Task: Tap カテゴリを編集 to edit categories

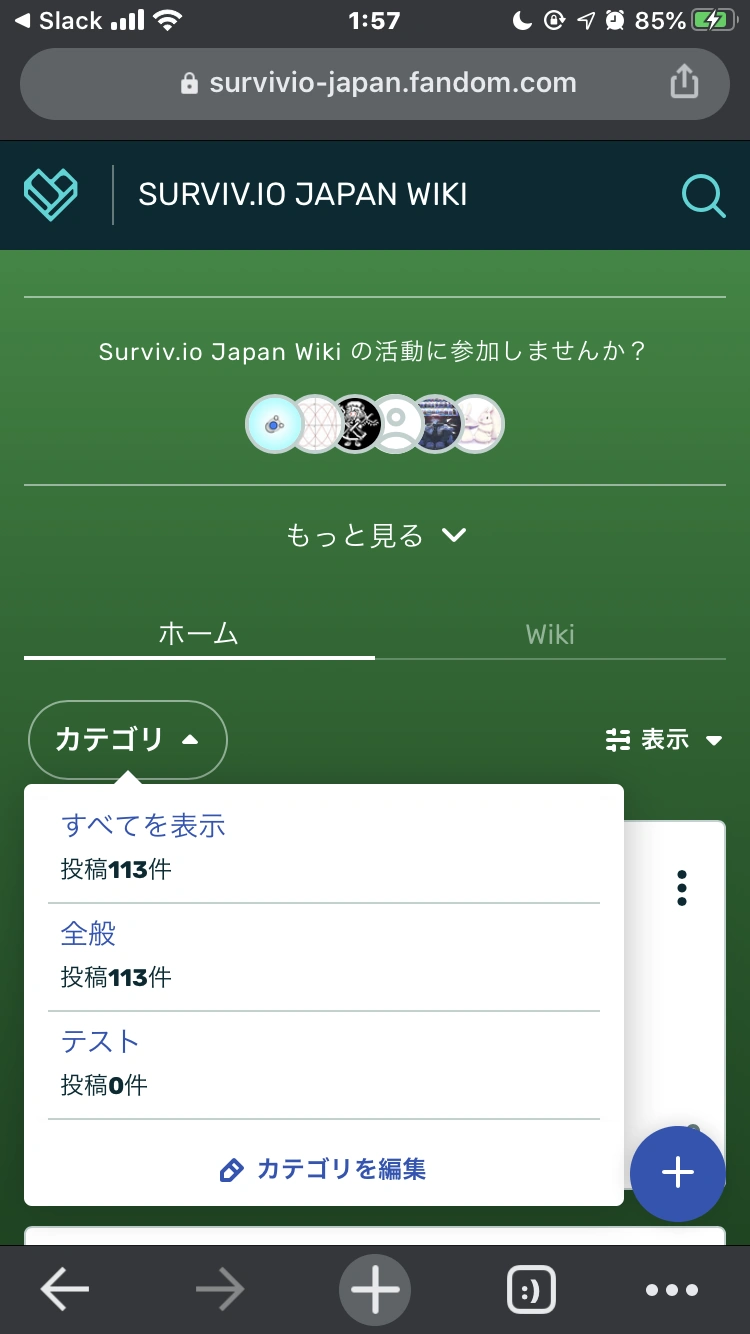Action: pos(324,1169)
